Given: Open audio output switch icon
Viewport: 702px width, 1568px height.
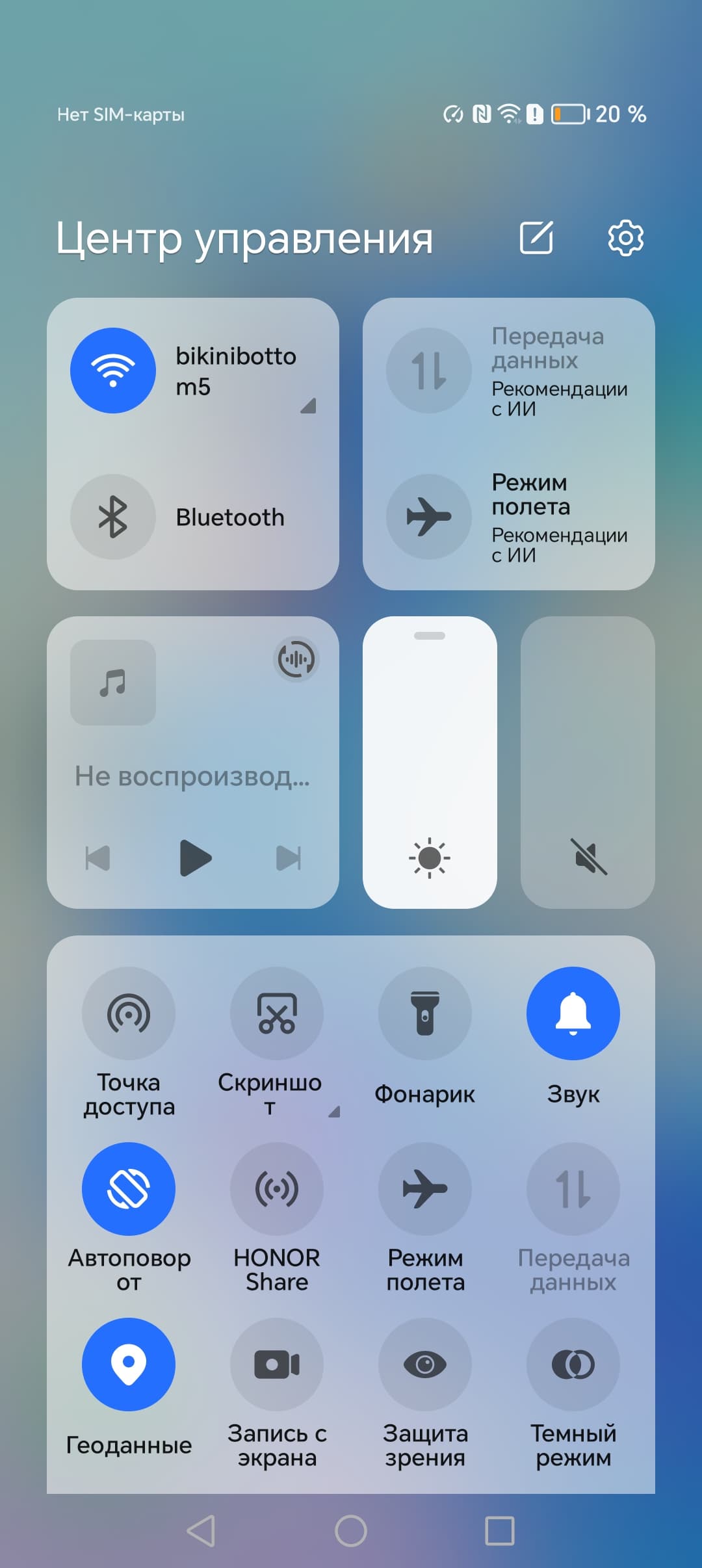Looking at the screenshot, I should coord(296,659).
